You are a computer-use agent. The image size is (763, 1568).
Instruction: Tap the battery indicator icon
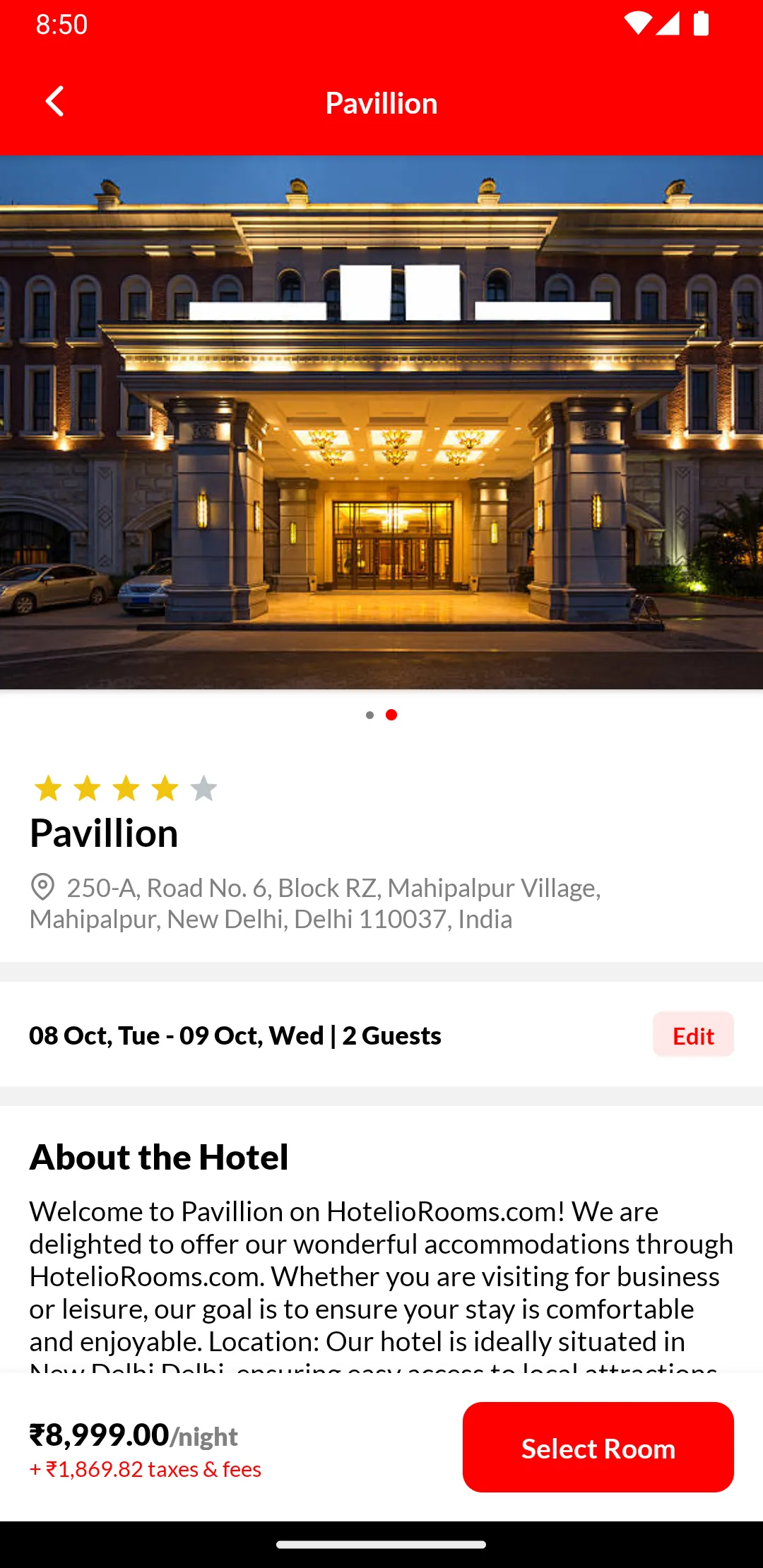[x=699, y=23]
